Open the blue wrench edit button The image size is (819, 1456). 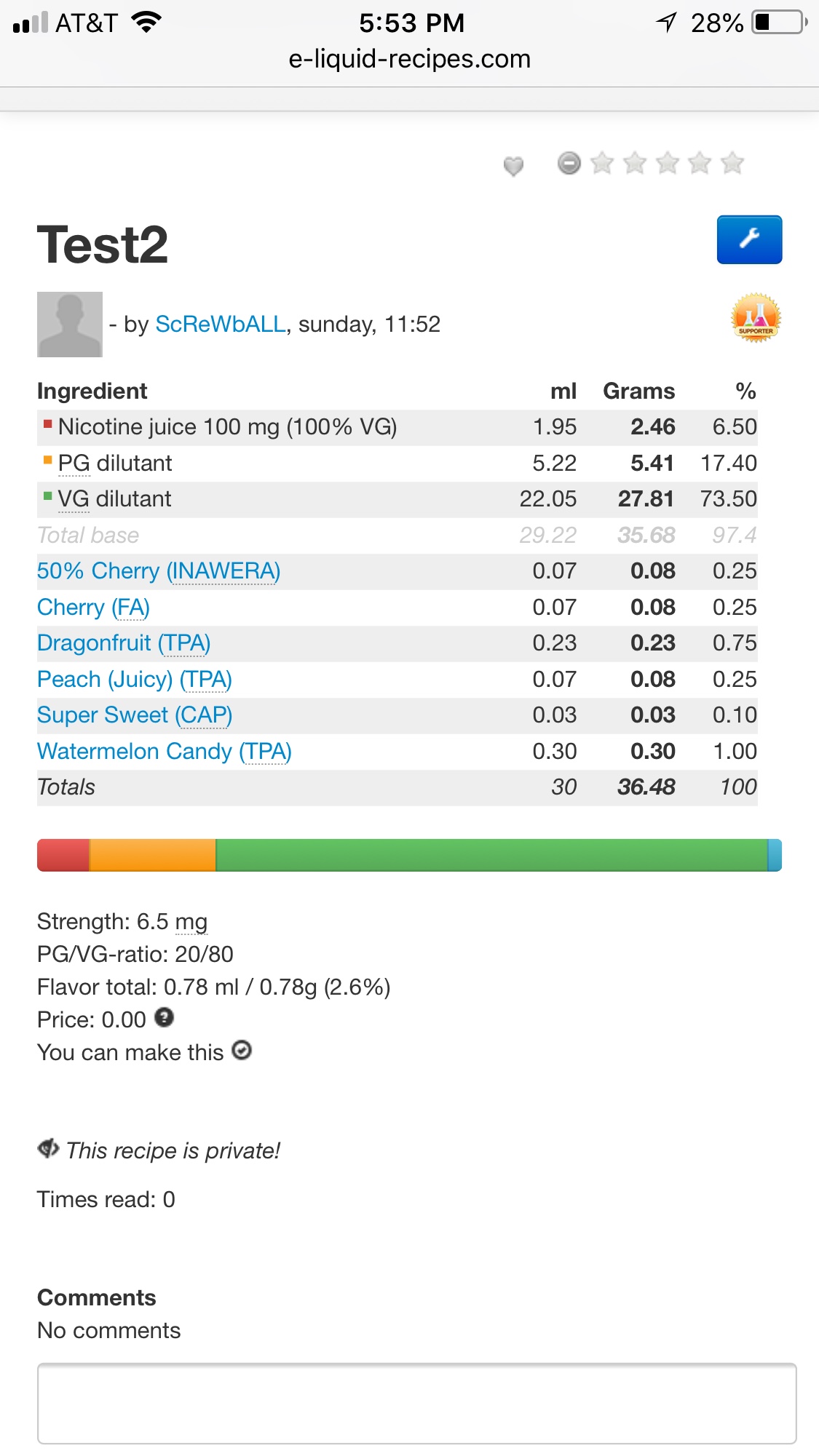point(749,239)
